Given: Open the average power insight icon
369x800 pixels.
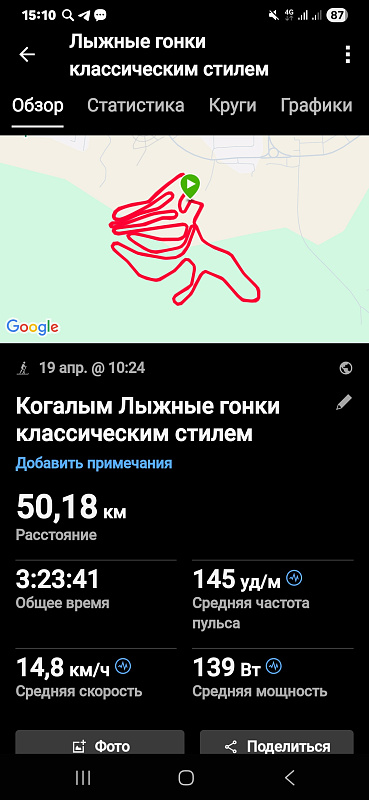Looking at the screenshot, I should pos(274,666).
